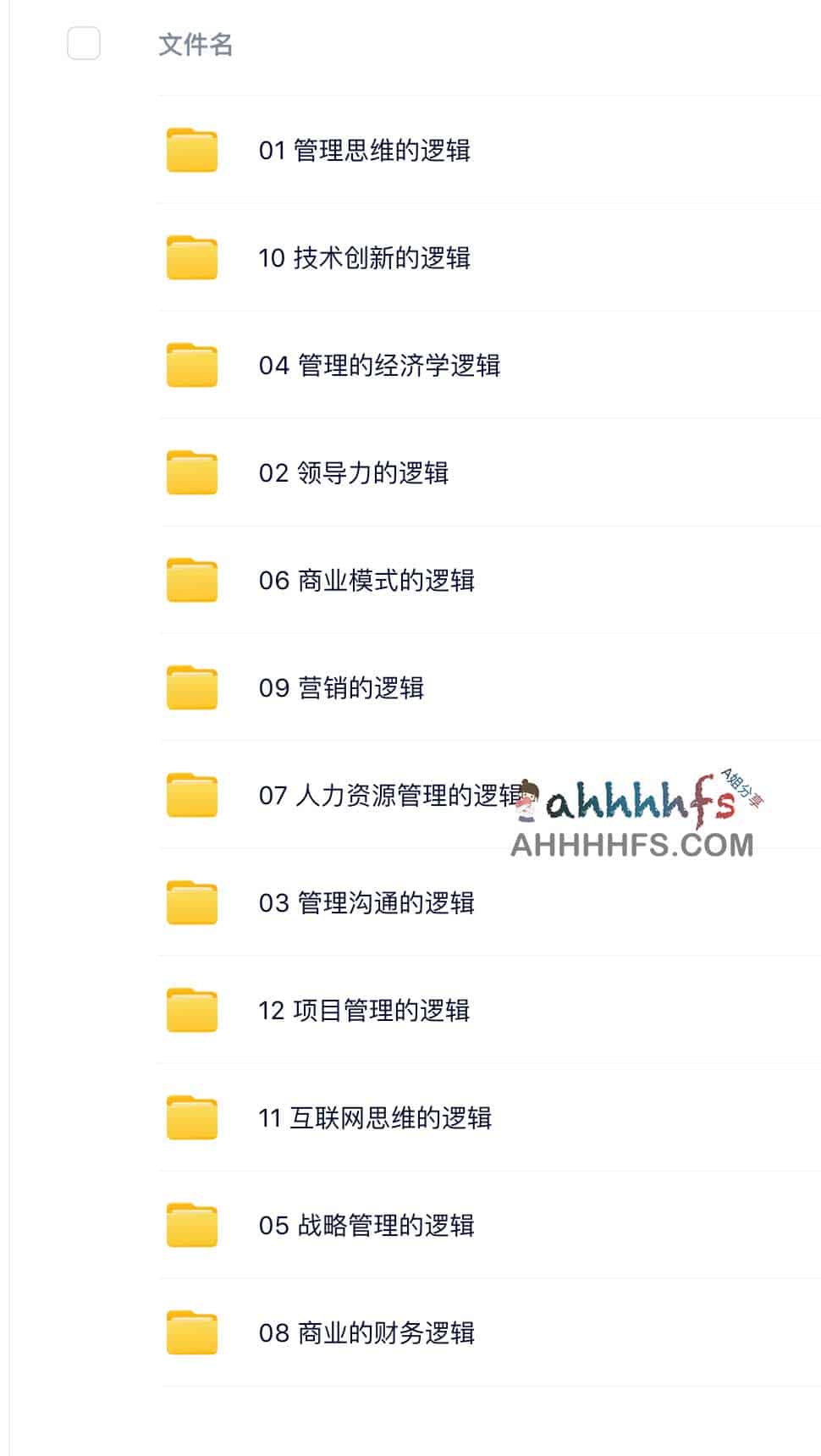Open folder 07 人力资源管理的逻辑

click(x=389, y=796)
